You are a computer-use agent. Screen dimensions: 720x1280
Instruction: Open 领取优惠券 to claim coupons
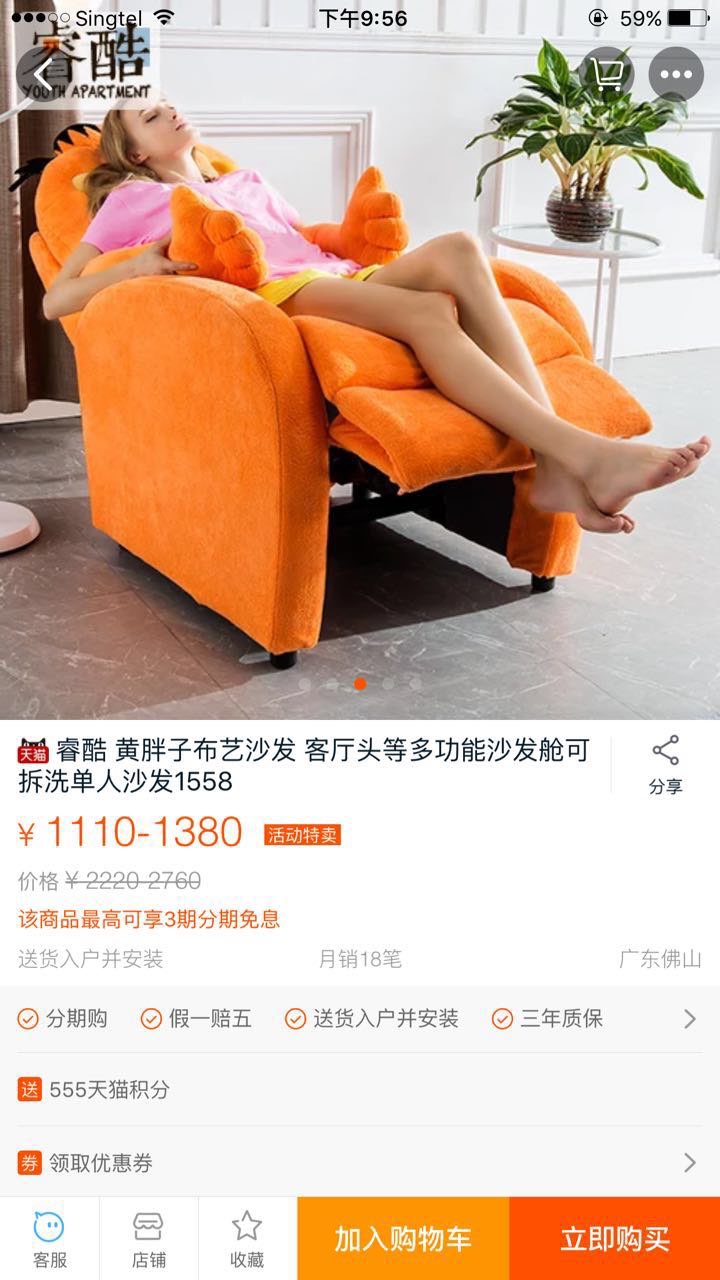360,1163
